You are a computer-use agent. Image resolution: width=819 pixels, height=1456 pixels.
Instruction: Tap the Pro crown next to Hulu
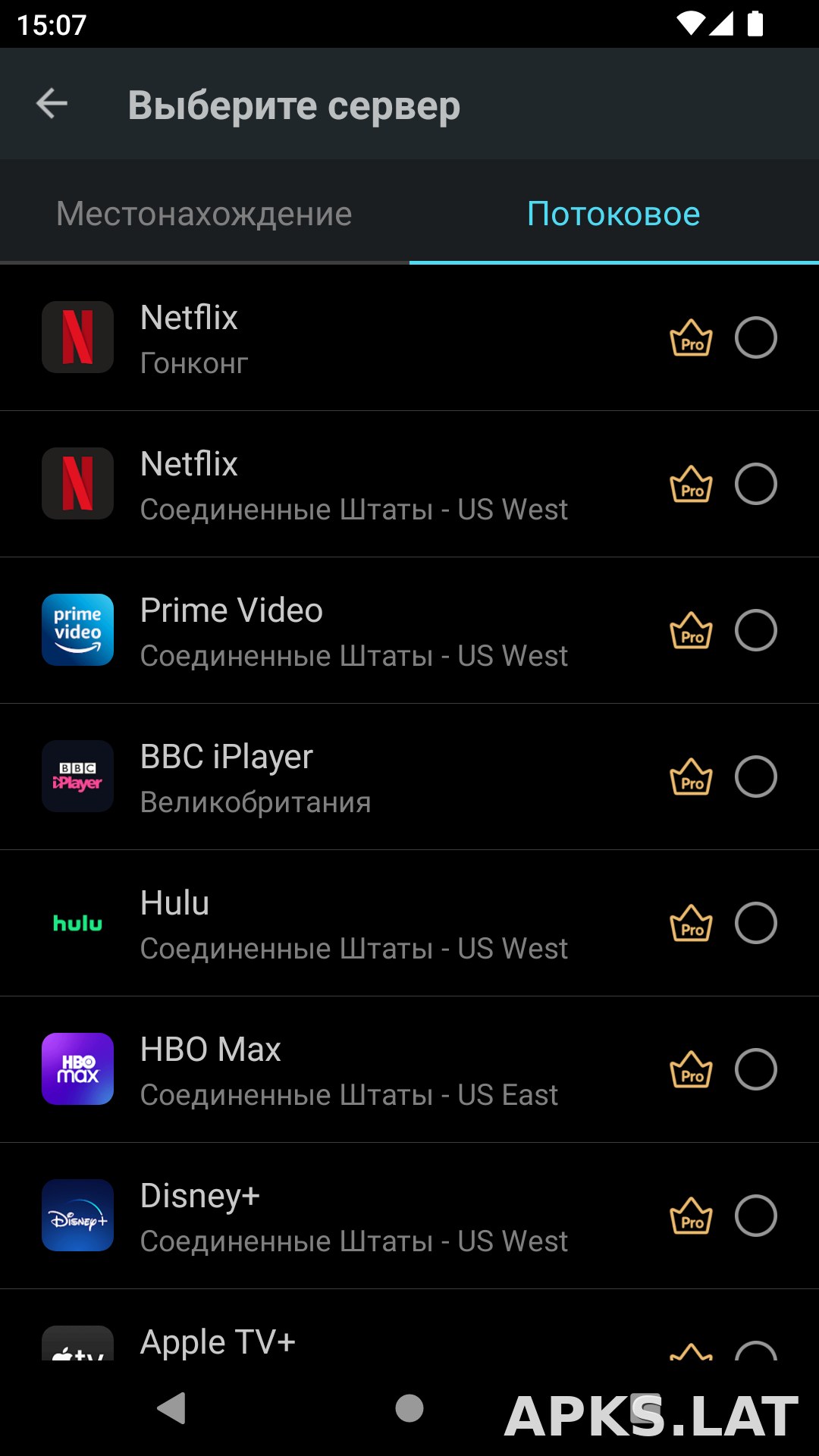[x=692, y=923]
